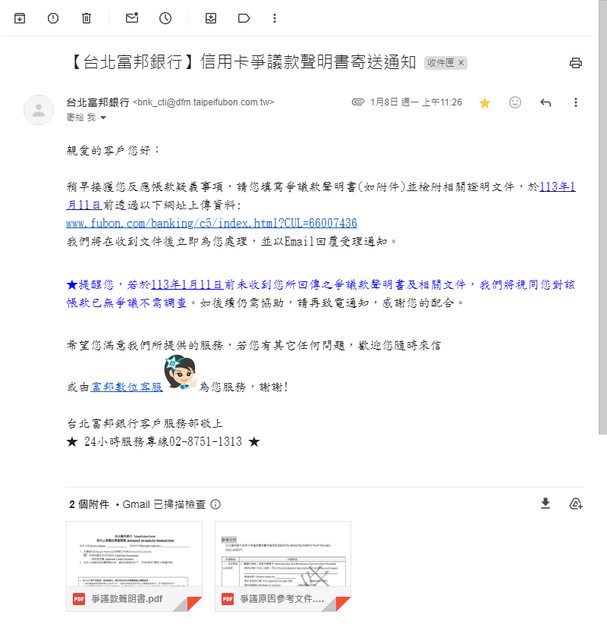607x640 pixels.
Task: Report this email as spam
Action: pos(53,18)
